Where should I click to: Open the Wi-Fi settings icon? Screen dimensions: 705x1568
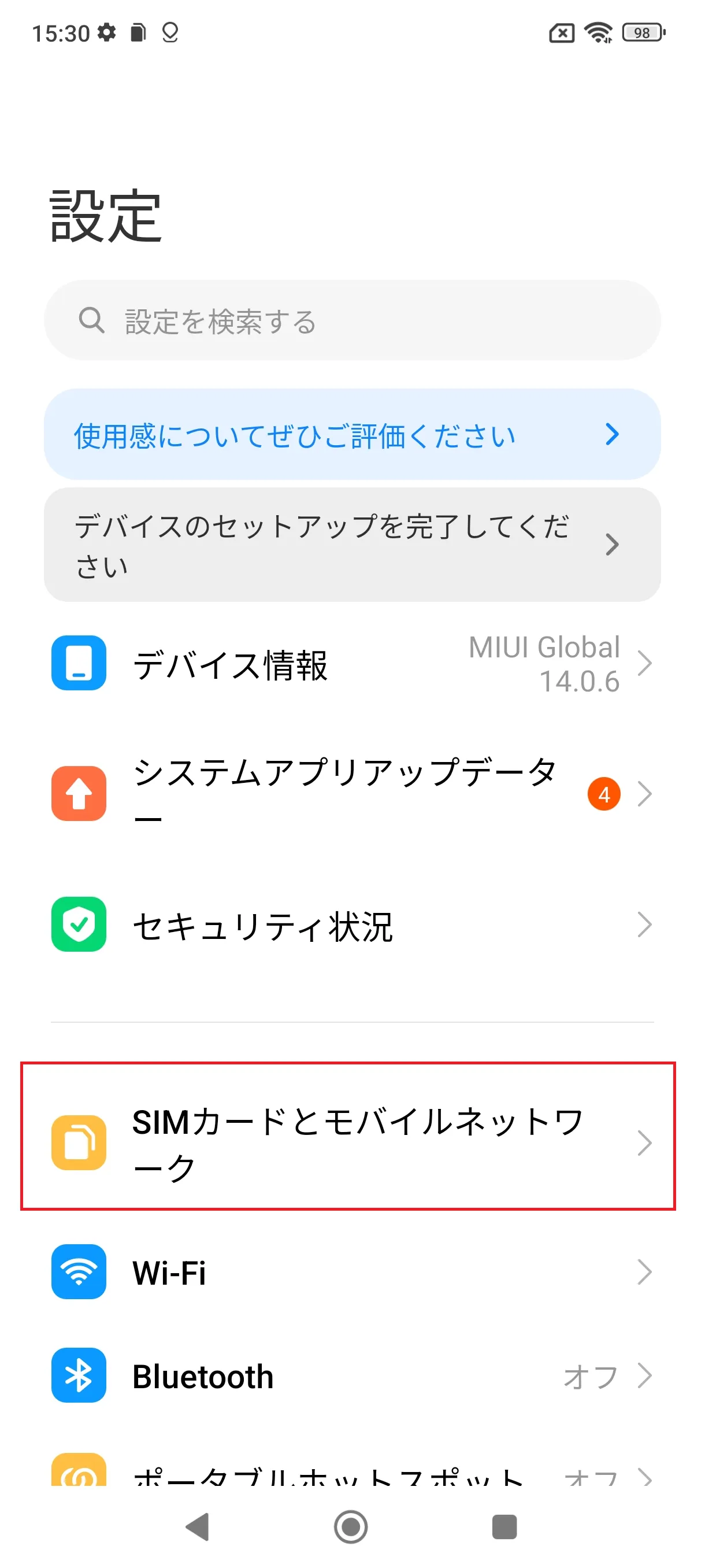pyautogui.click(x=79, y=1272)
